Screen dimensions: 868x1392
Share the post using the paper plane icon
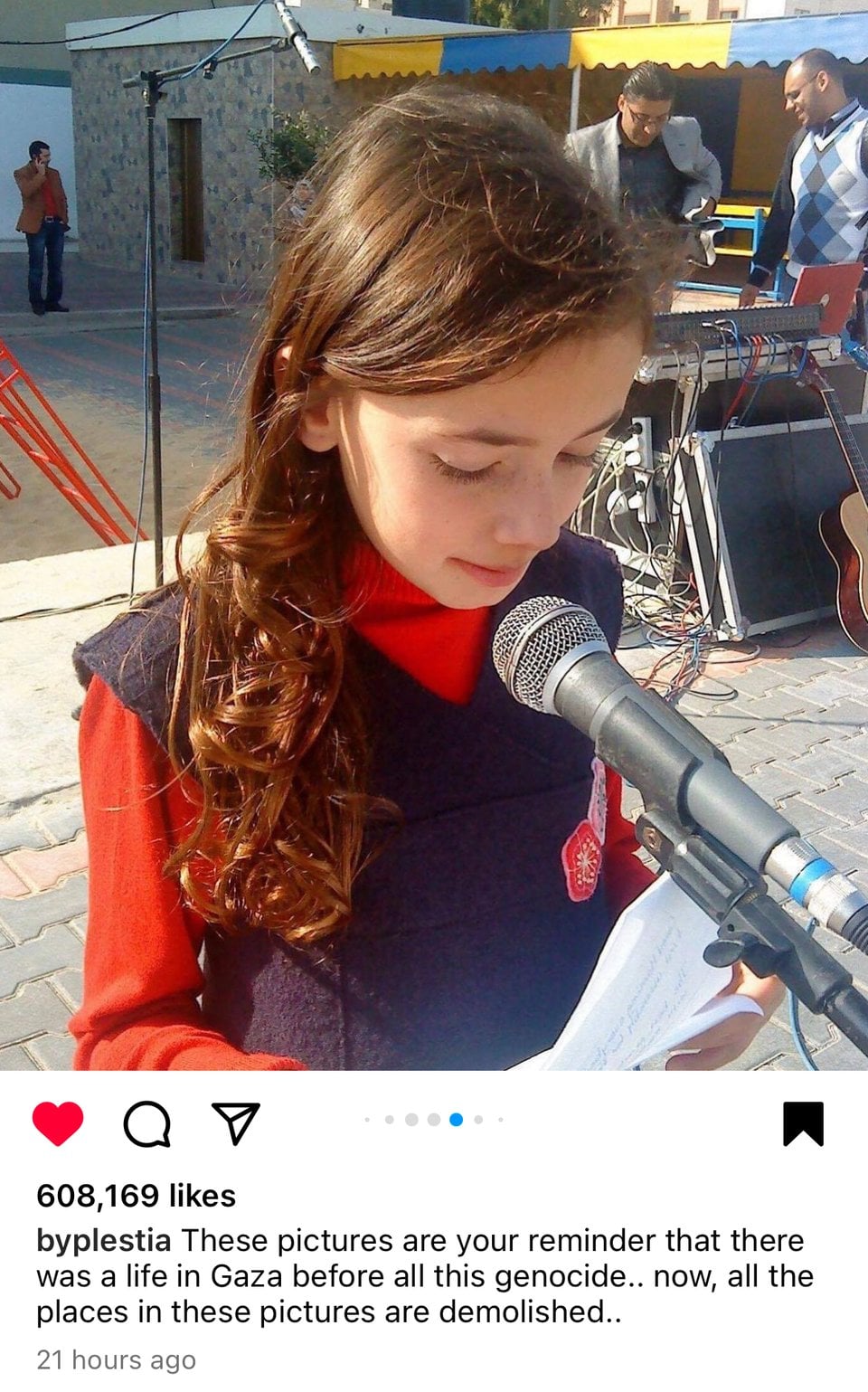(235, 1123)
